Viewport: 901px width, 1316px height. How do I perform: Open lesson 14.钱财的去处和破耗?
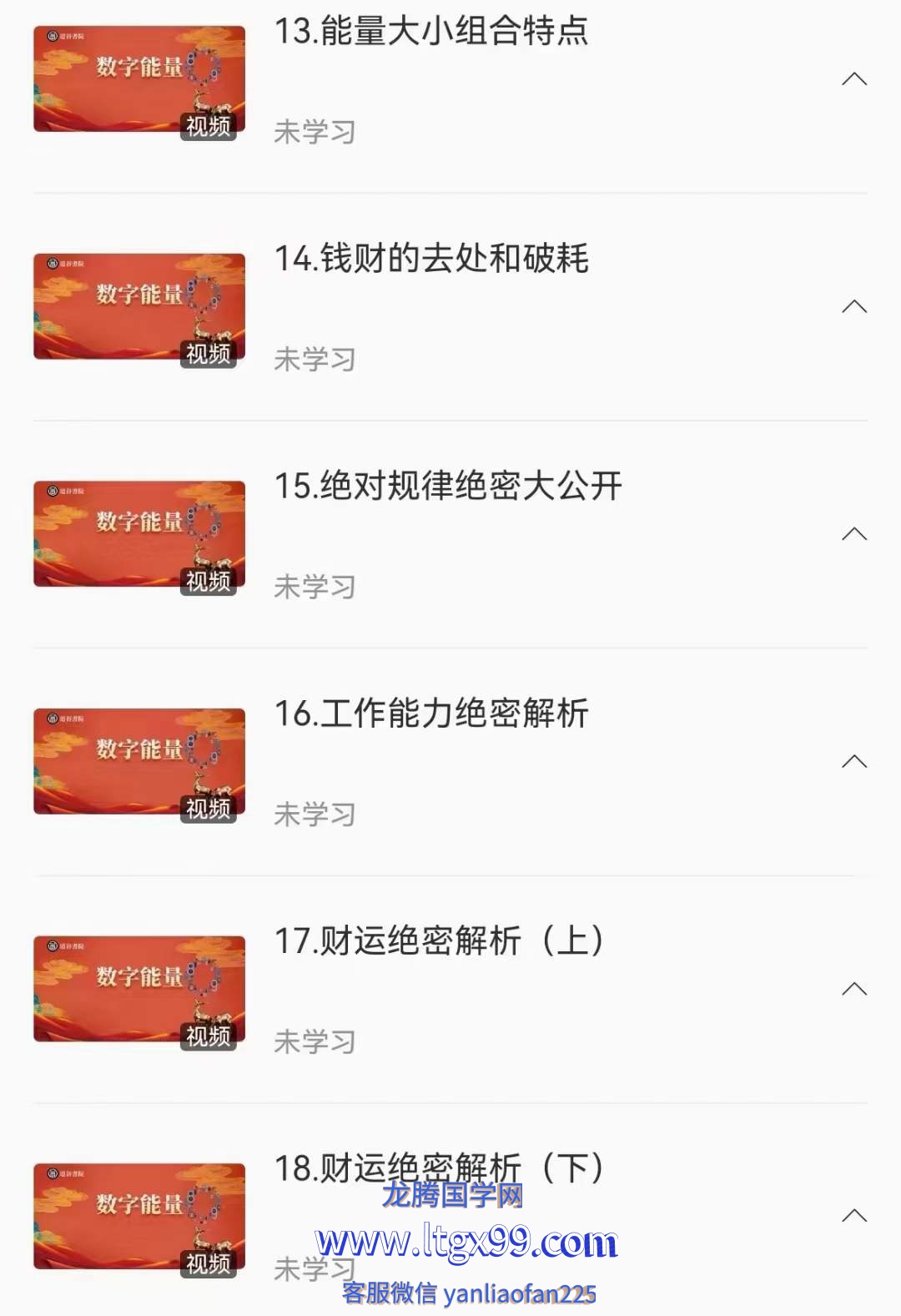pos(431,259)
